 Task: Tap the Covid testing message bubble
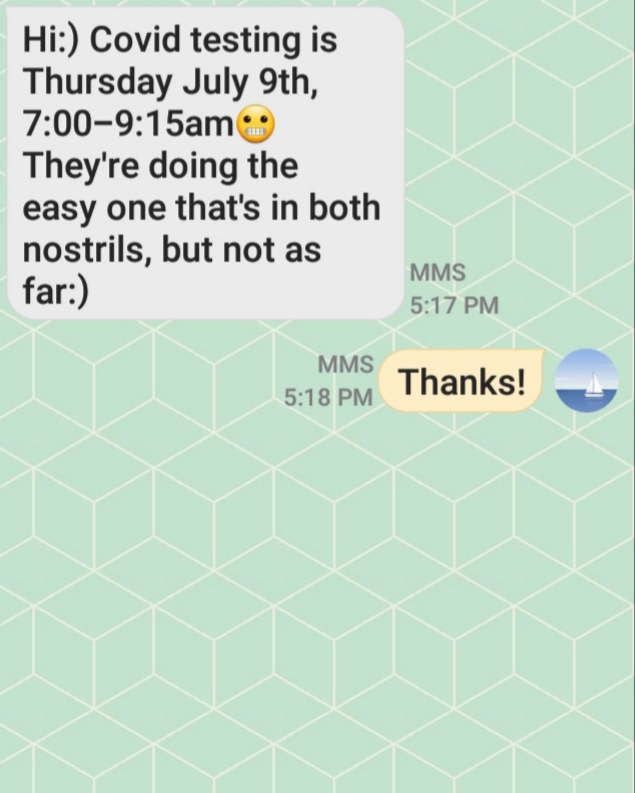pyautogui.click(x=200, y=165)
